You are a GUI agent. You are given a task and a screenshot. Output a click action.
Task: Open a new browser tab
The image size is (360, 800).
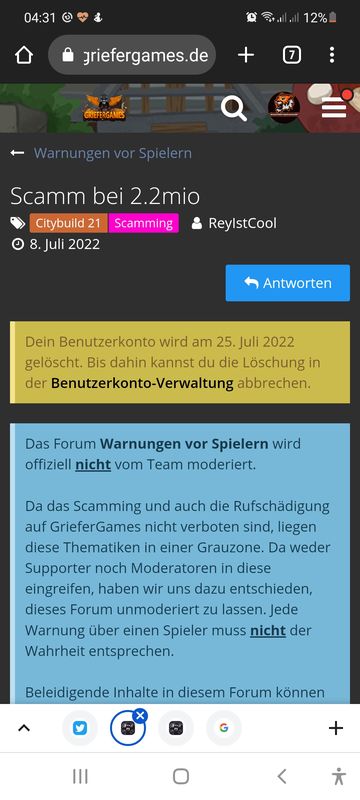[x=246, y=55]
